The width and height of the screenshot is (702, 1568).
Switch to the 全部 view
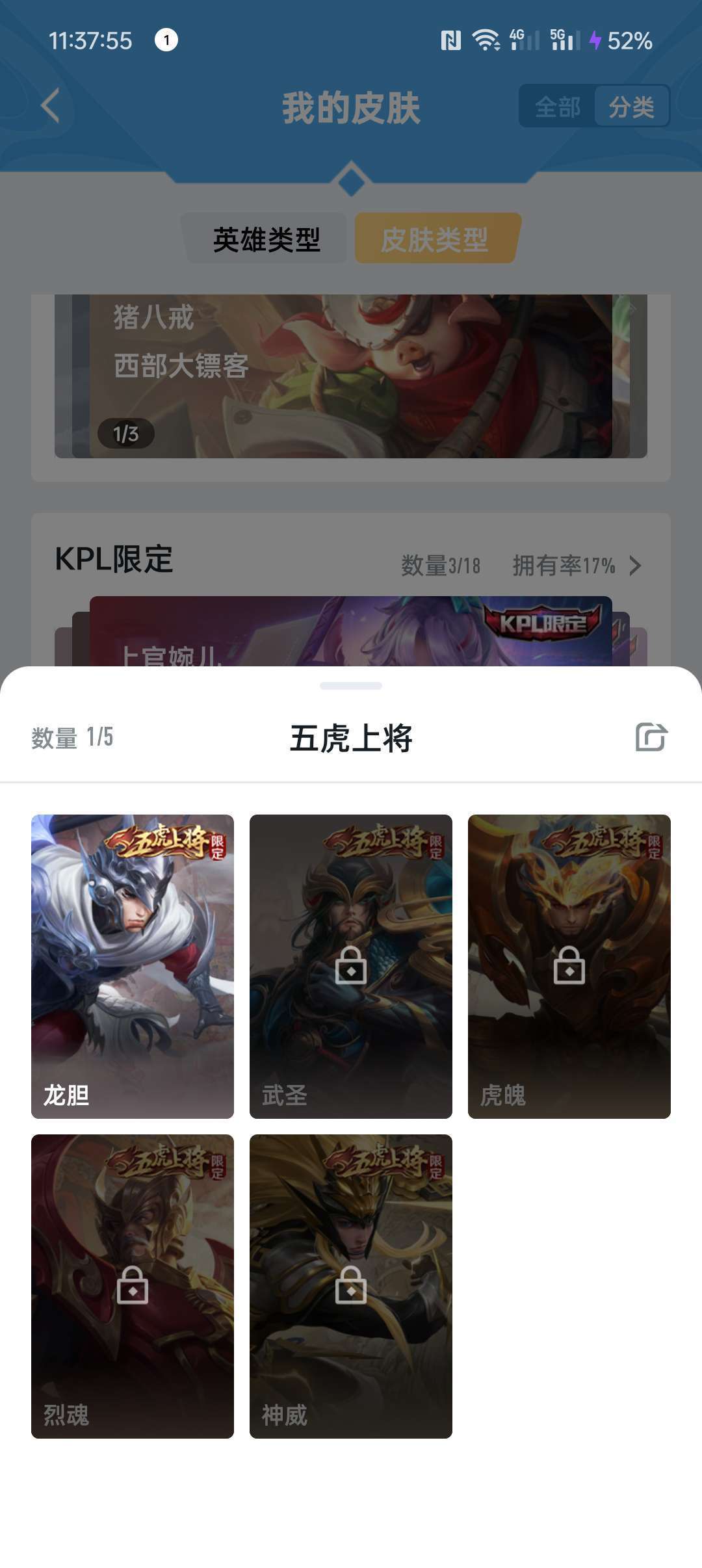click(557, 107)
